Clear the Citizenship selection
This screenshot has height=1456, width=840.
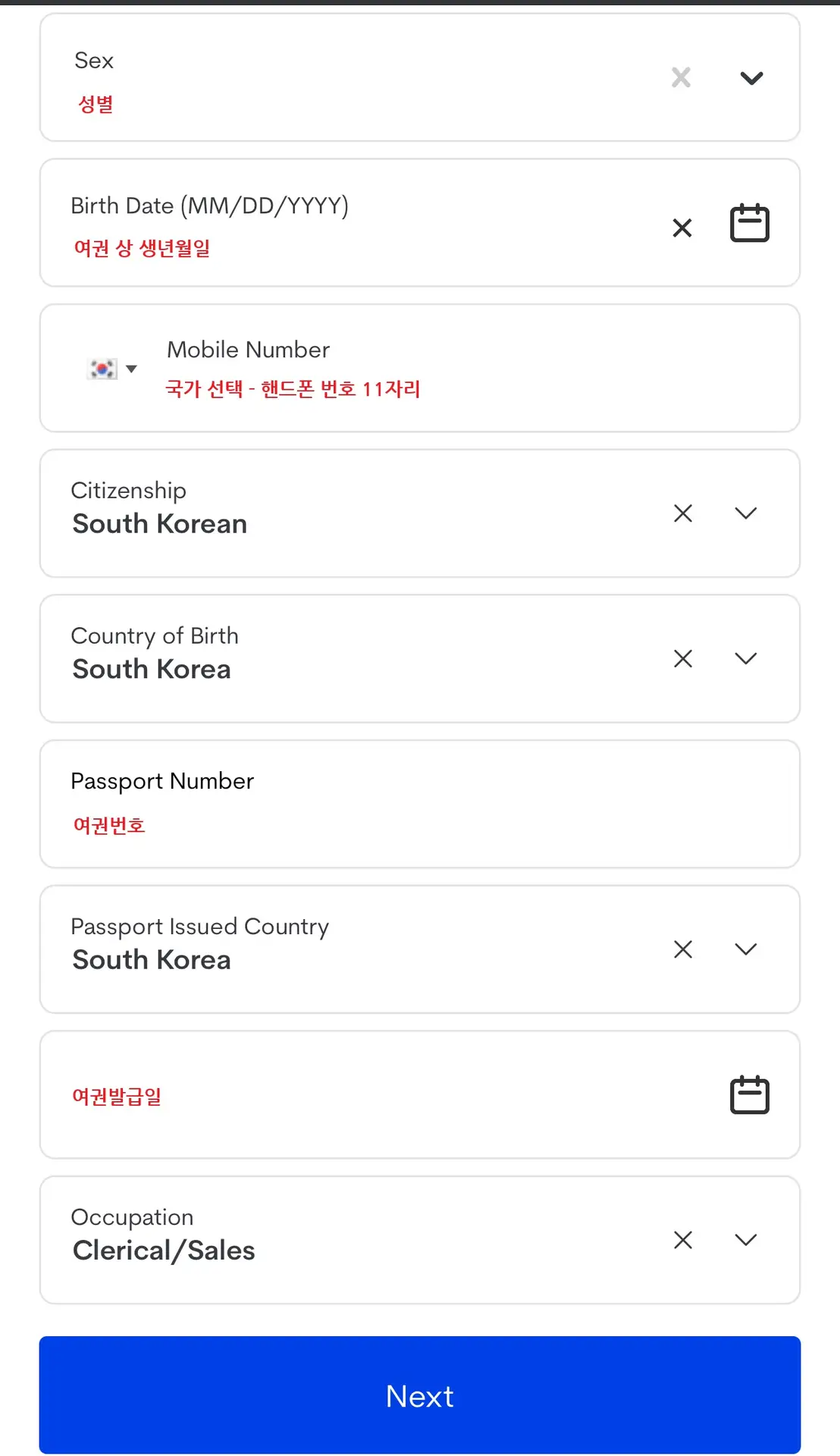(683, 513)
